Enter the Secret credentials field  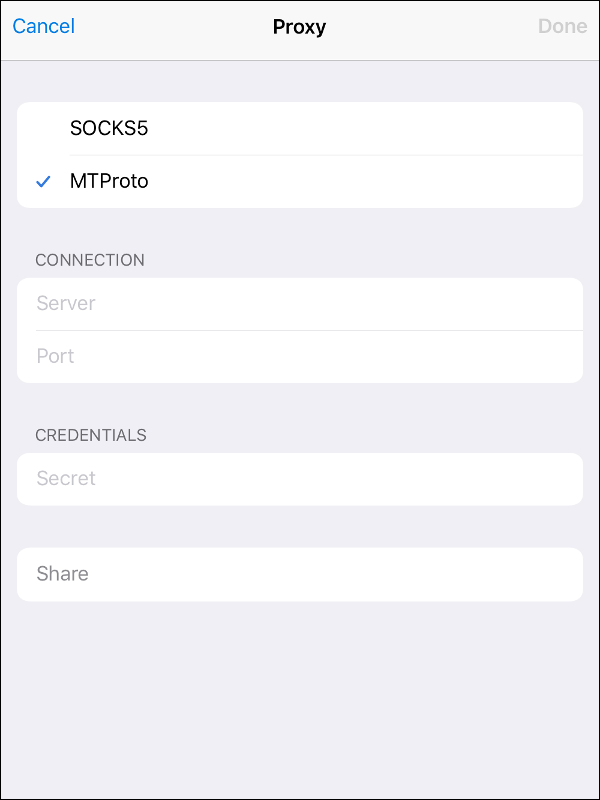(300, 479)
